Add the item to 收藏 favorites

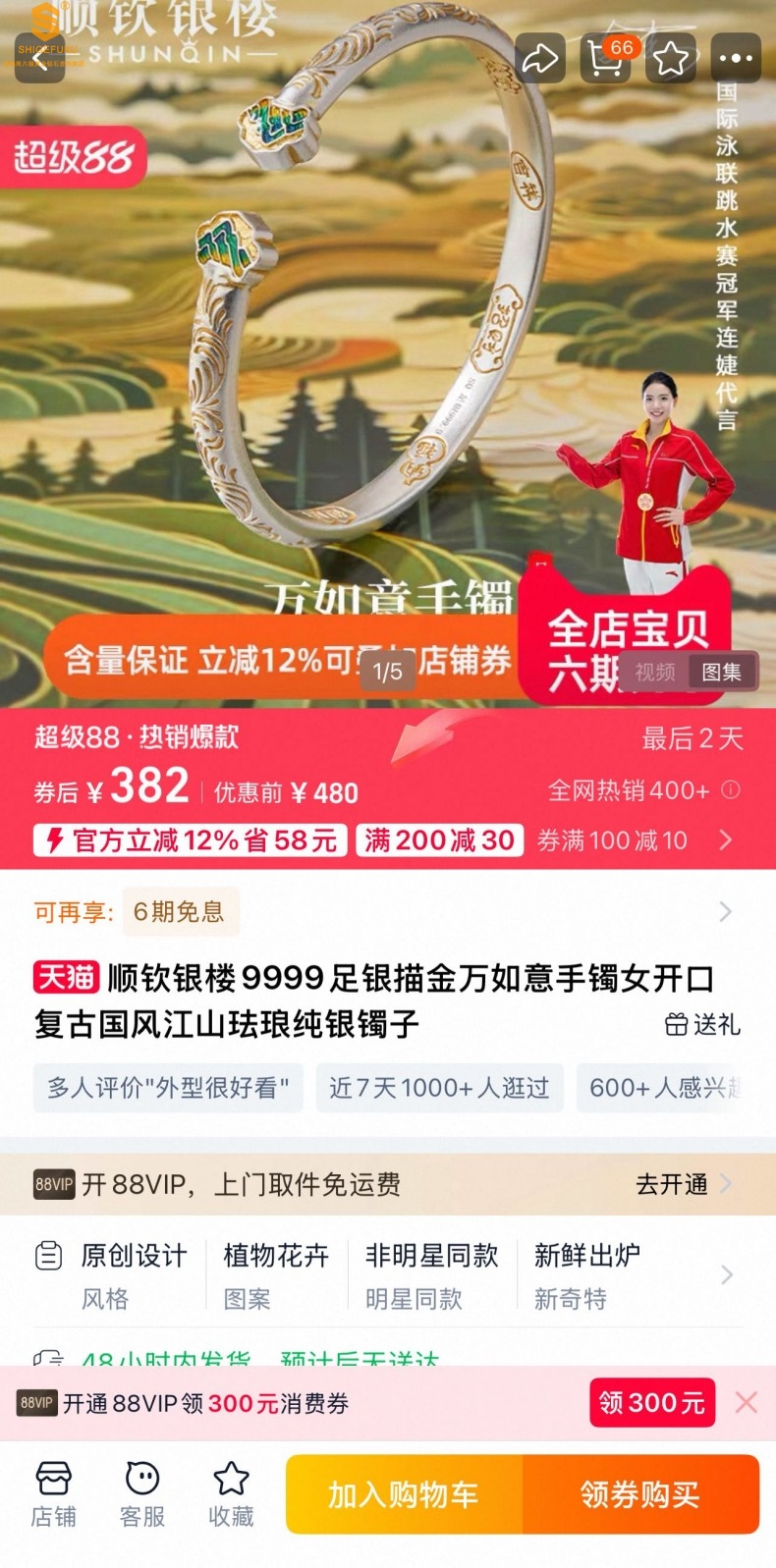(231, 1494)
